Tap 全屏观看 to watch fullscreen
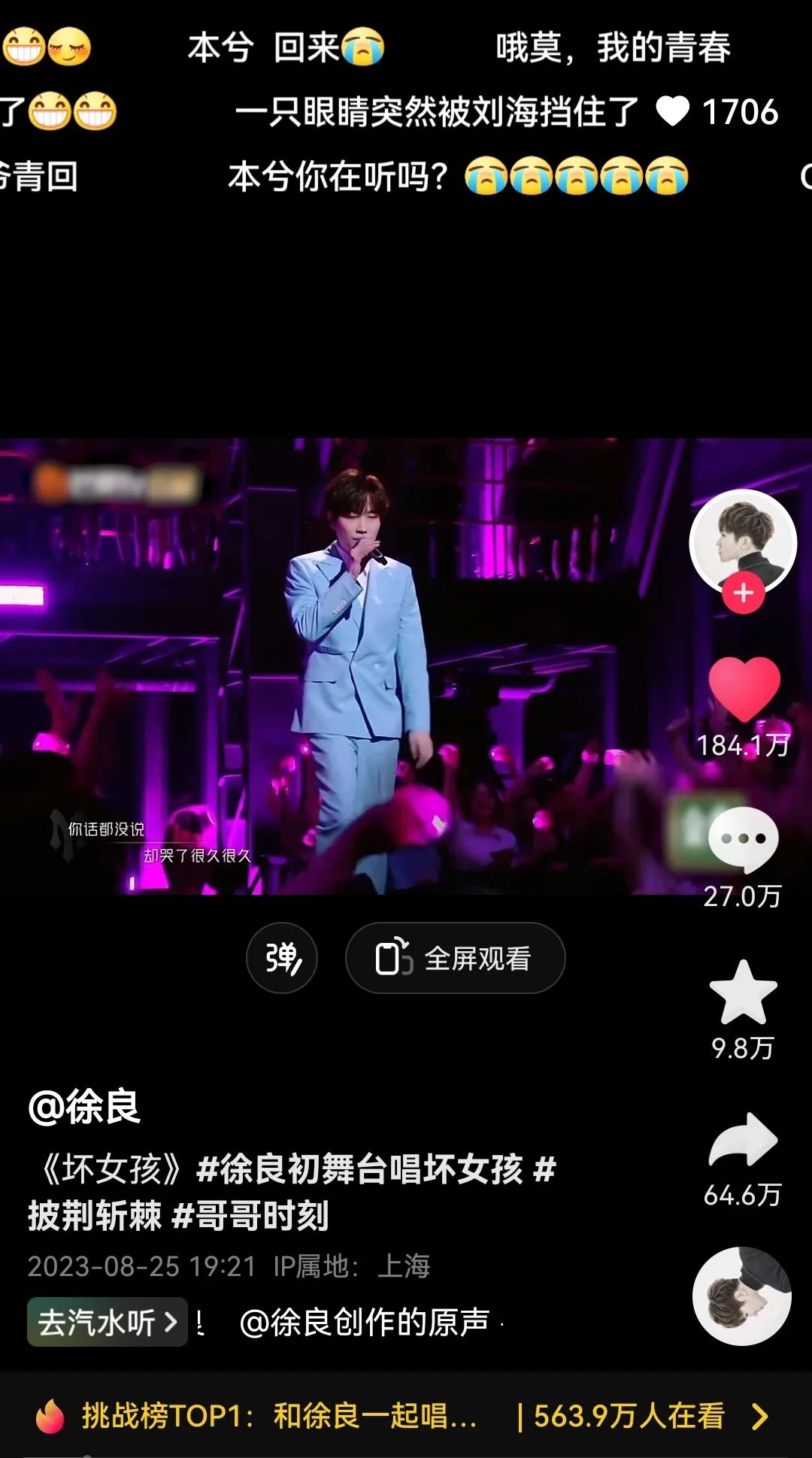Viewport: 812px width, 1458px height. [455, 958]
